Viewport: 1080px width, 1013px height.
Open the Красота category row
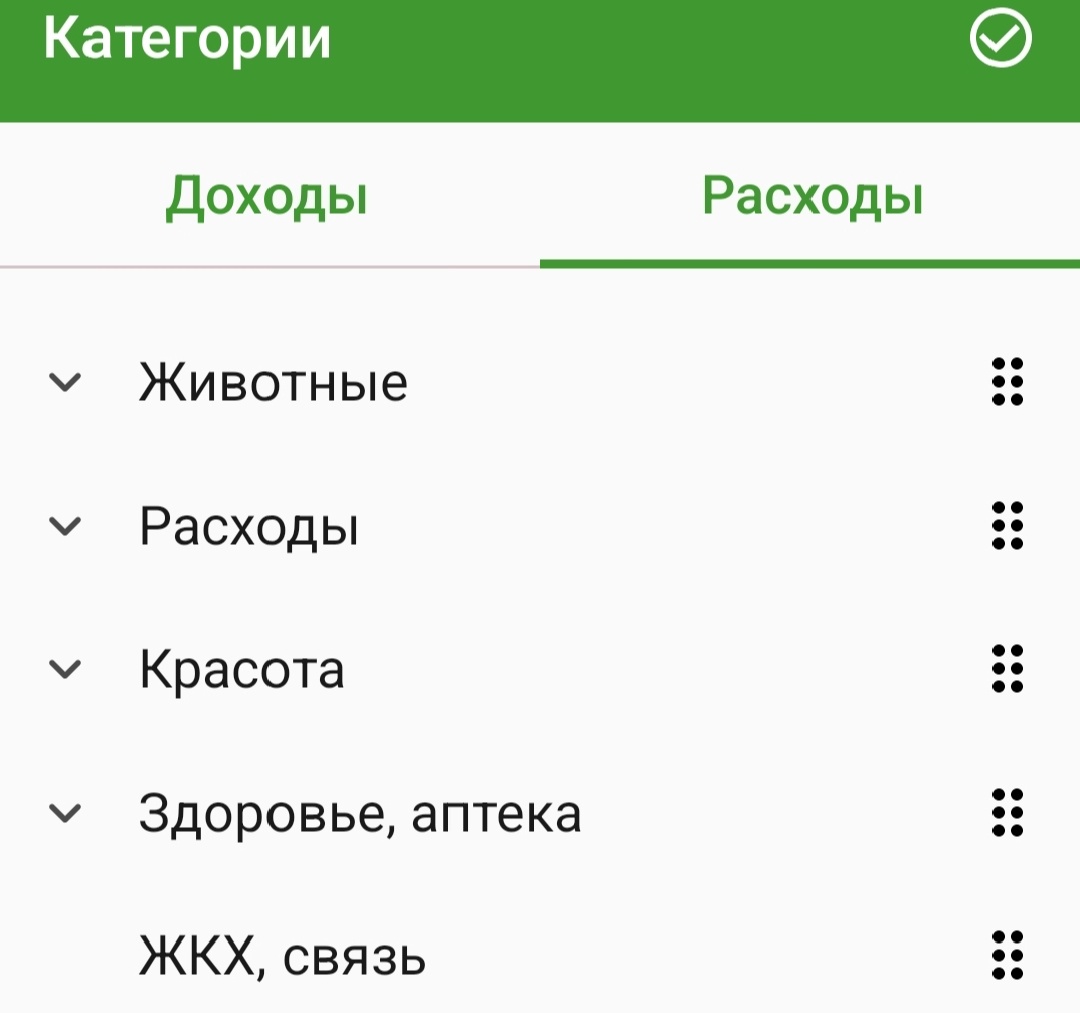(x=540, y=669)
